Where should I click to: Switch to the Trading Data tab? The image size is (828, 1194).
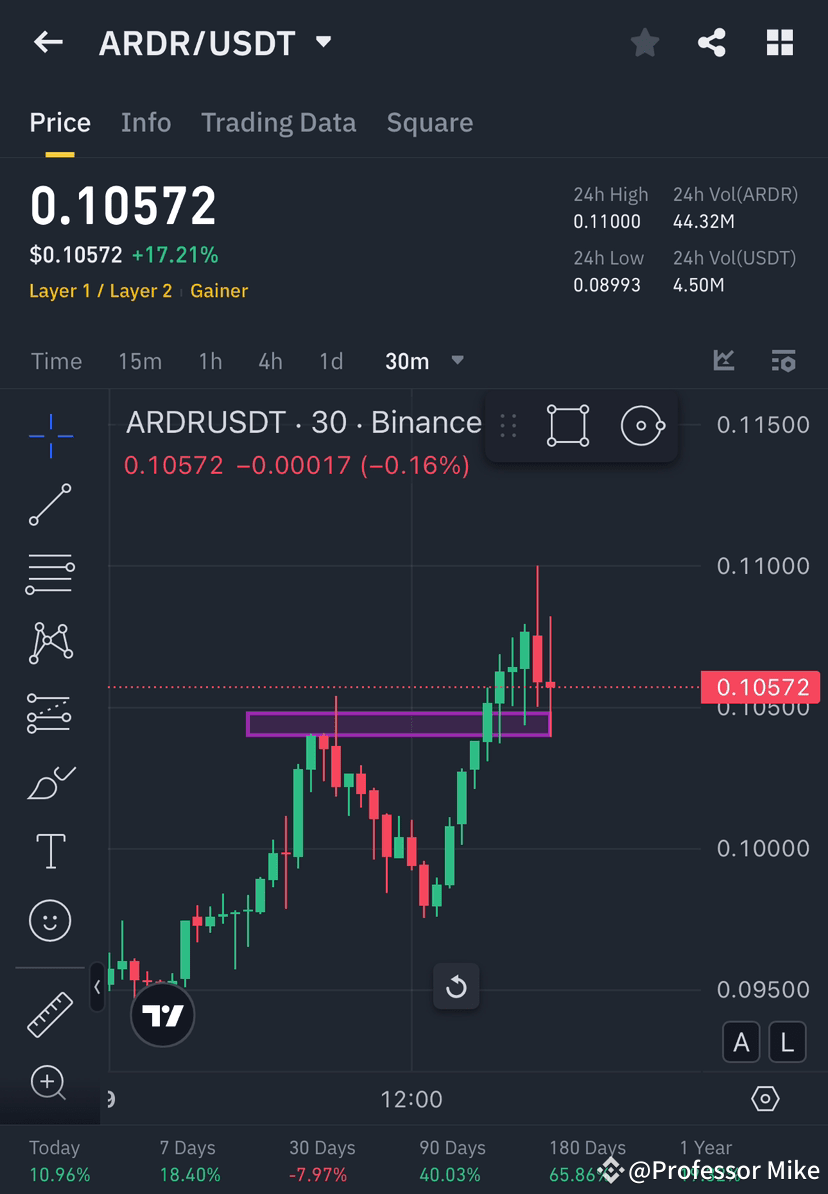[279, 122]
